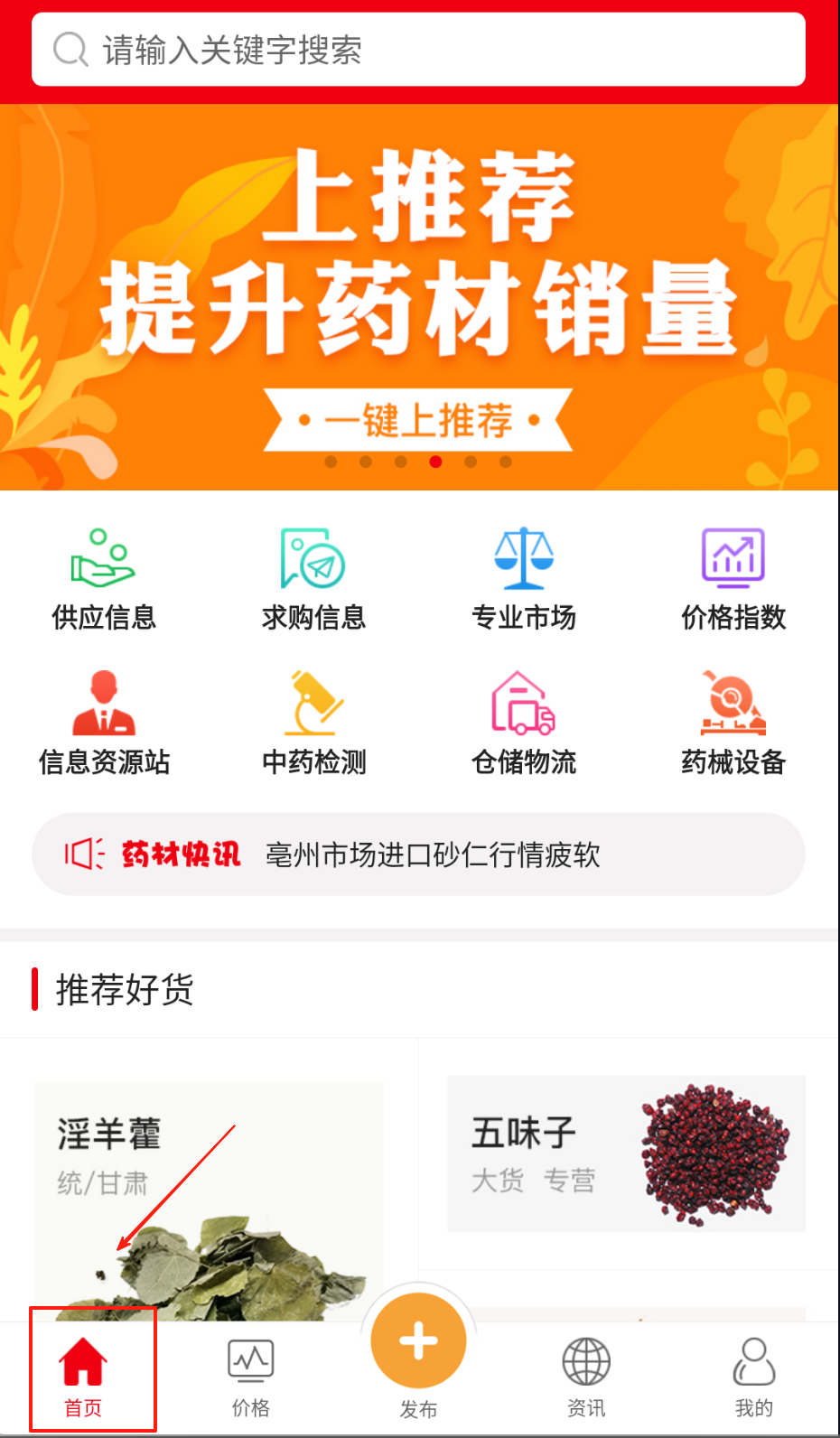
Task: Open 求购信息 purchase requests
Action: pyautogui.click(x=313, y=578)
